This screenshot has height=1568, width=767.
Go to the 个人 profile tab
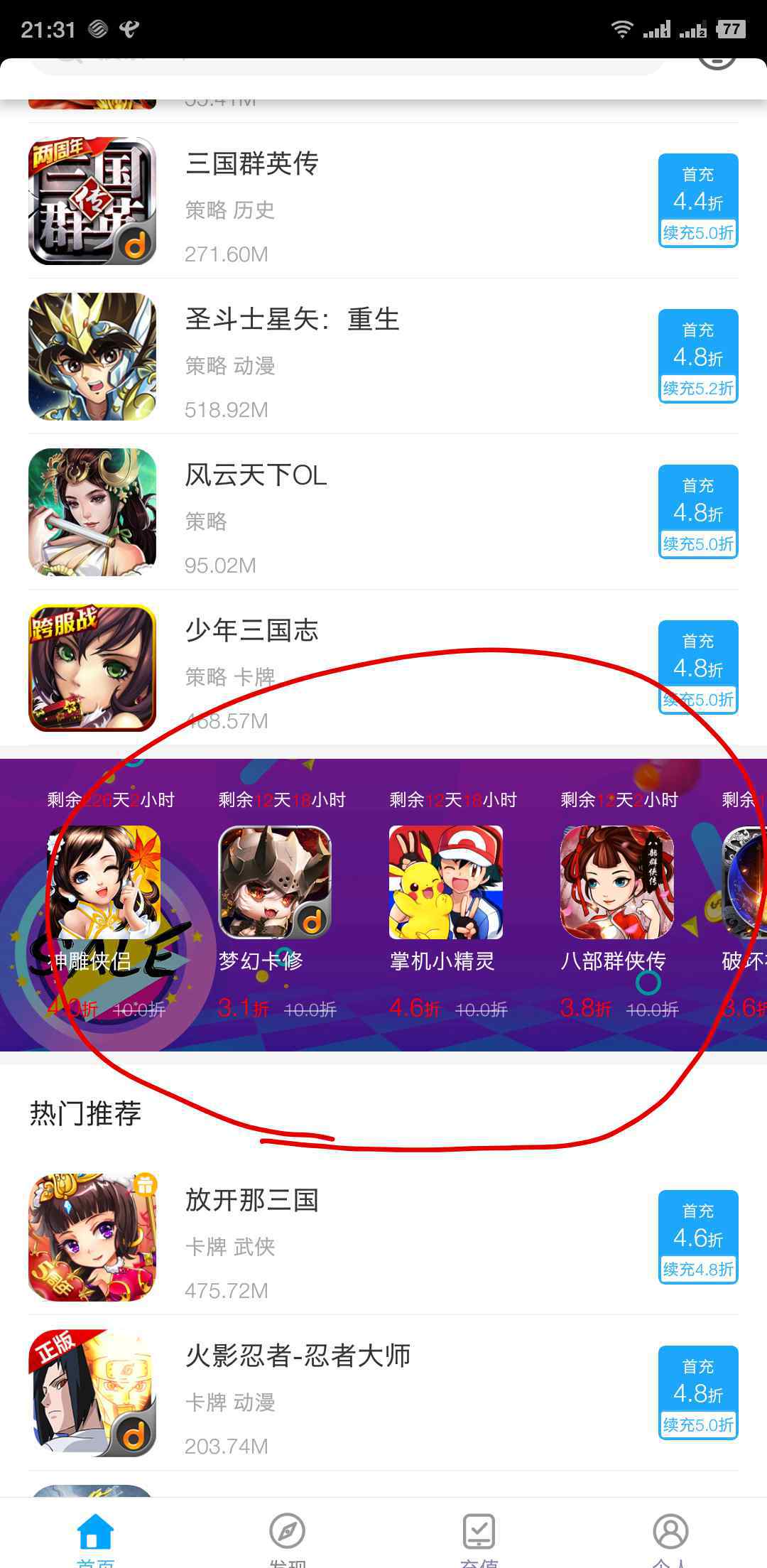coord(671,1538)
